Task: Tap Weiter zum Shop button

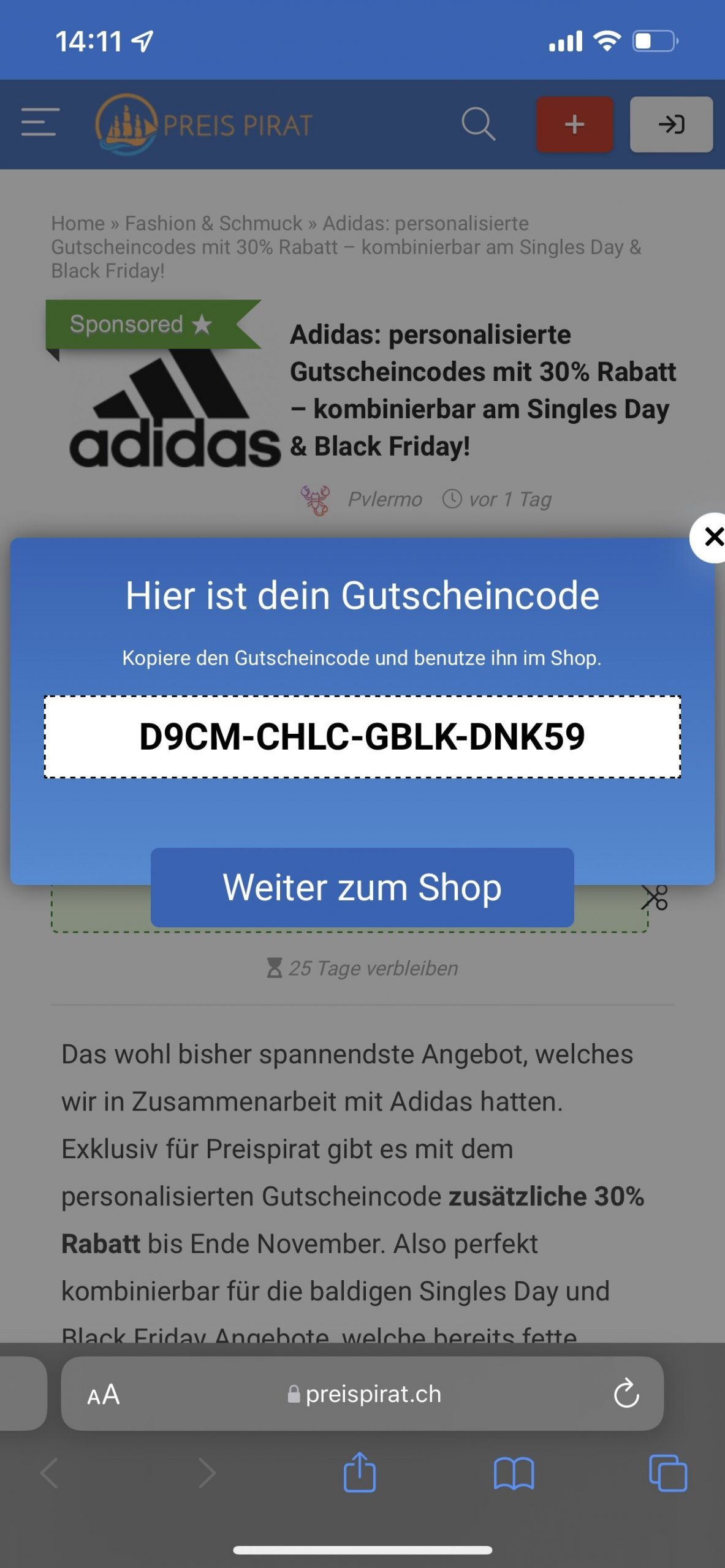Action: pos(362,887)
